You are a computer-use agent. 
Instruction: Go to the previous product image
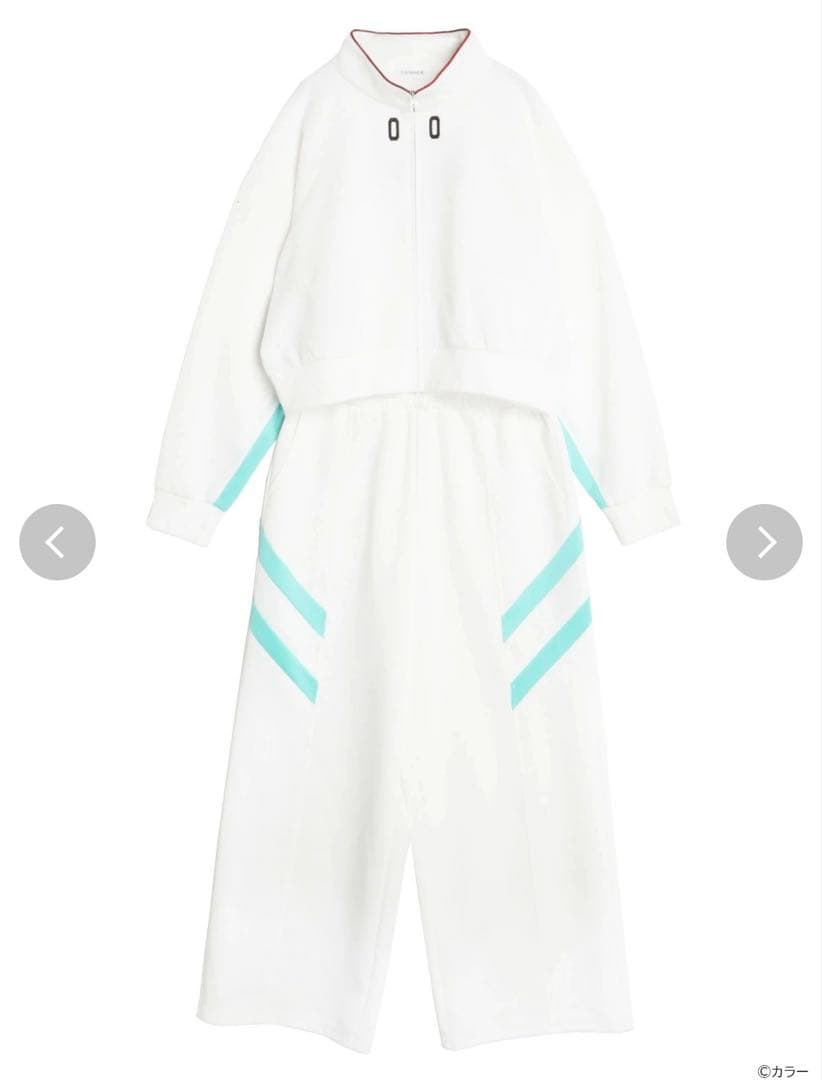(x=57, y=542)
